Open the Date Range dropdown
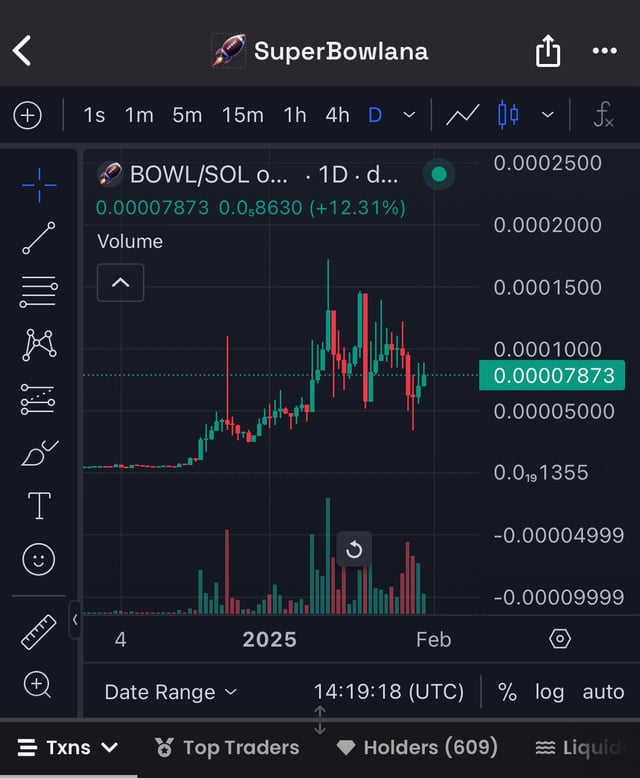 [x=171, y=692]
